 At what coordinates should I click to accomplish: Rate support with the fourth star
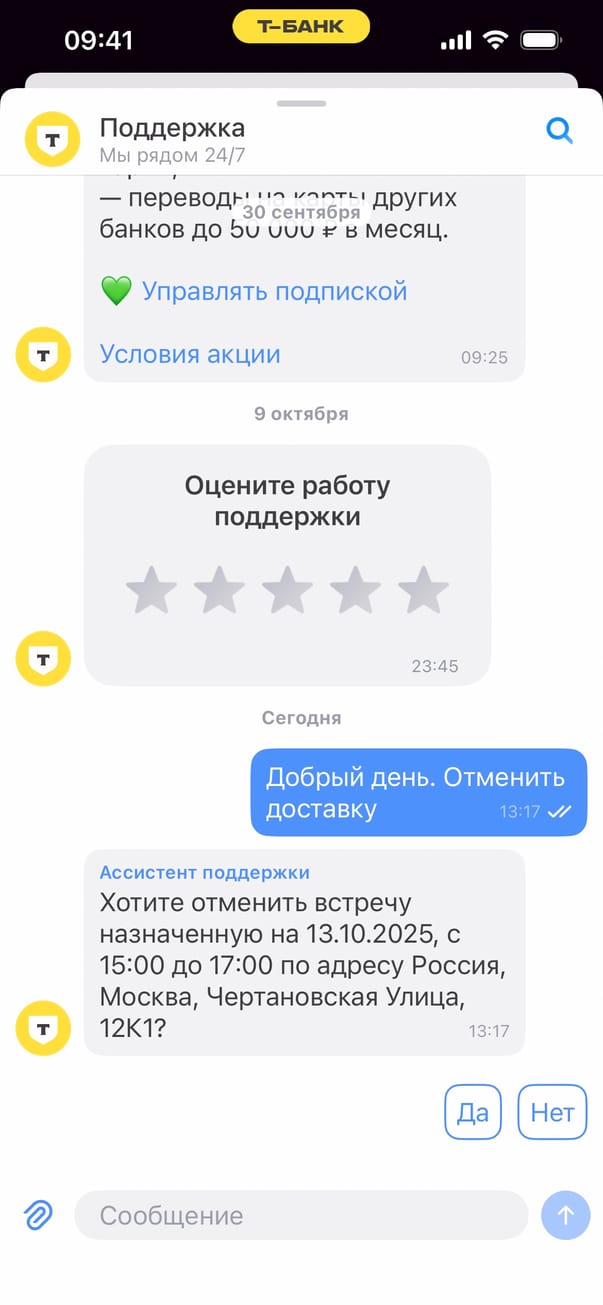point(355,590)
